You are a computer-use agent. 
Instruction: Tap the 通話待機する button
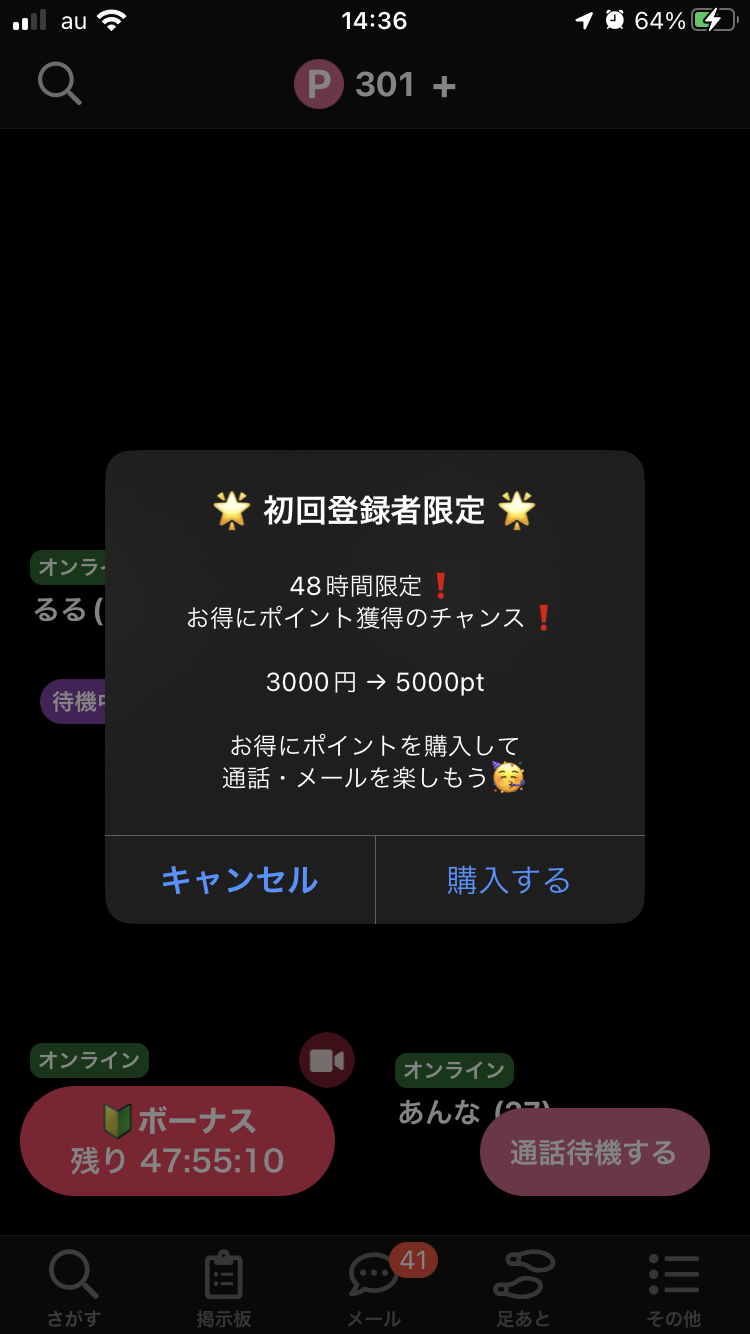click(595, 1152)
